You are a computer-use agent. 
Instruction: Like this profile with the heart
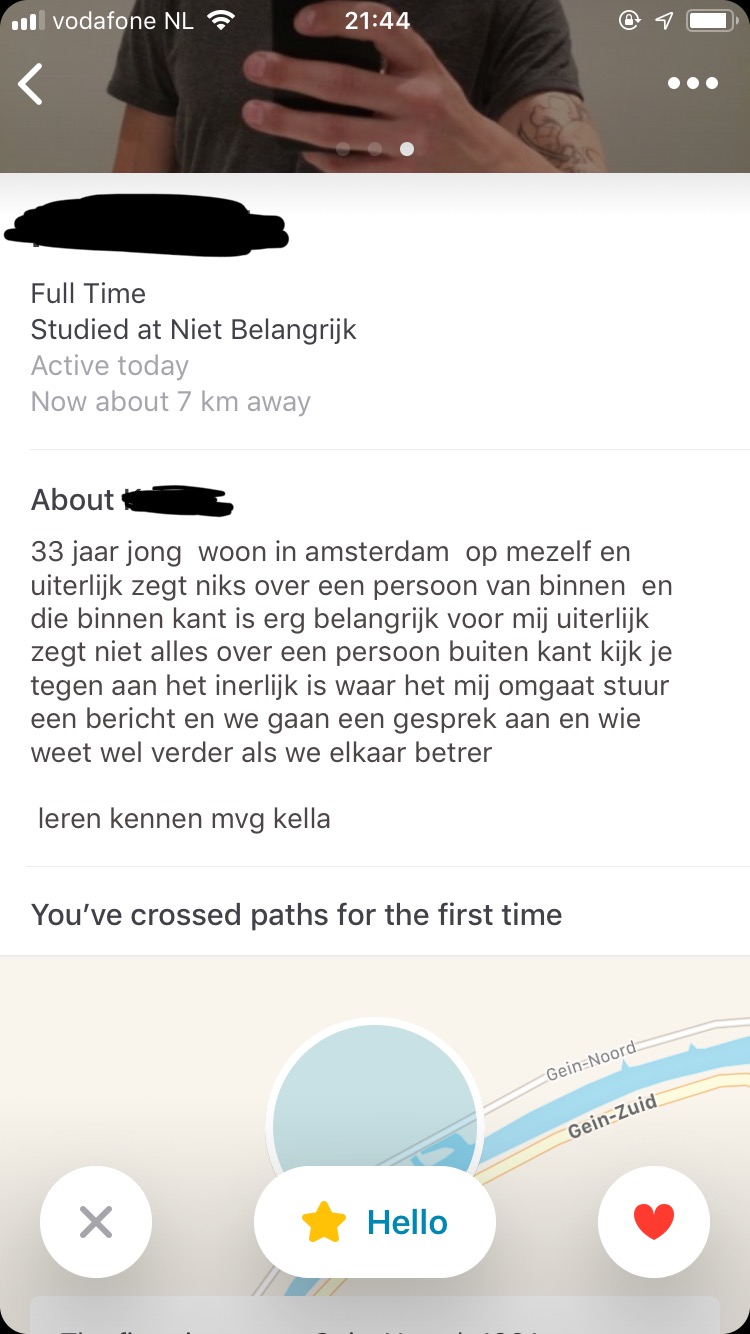pos(654,1222)
